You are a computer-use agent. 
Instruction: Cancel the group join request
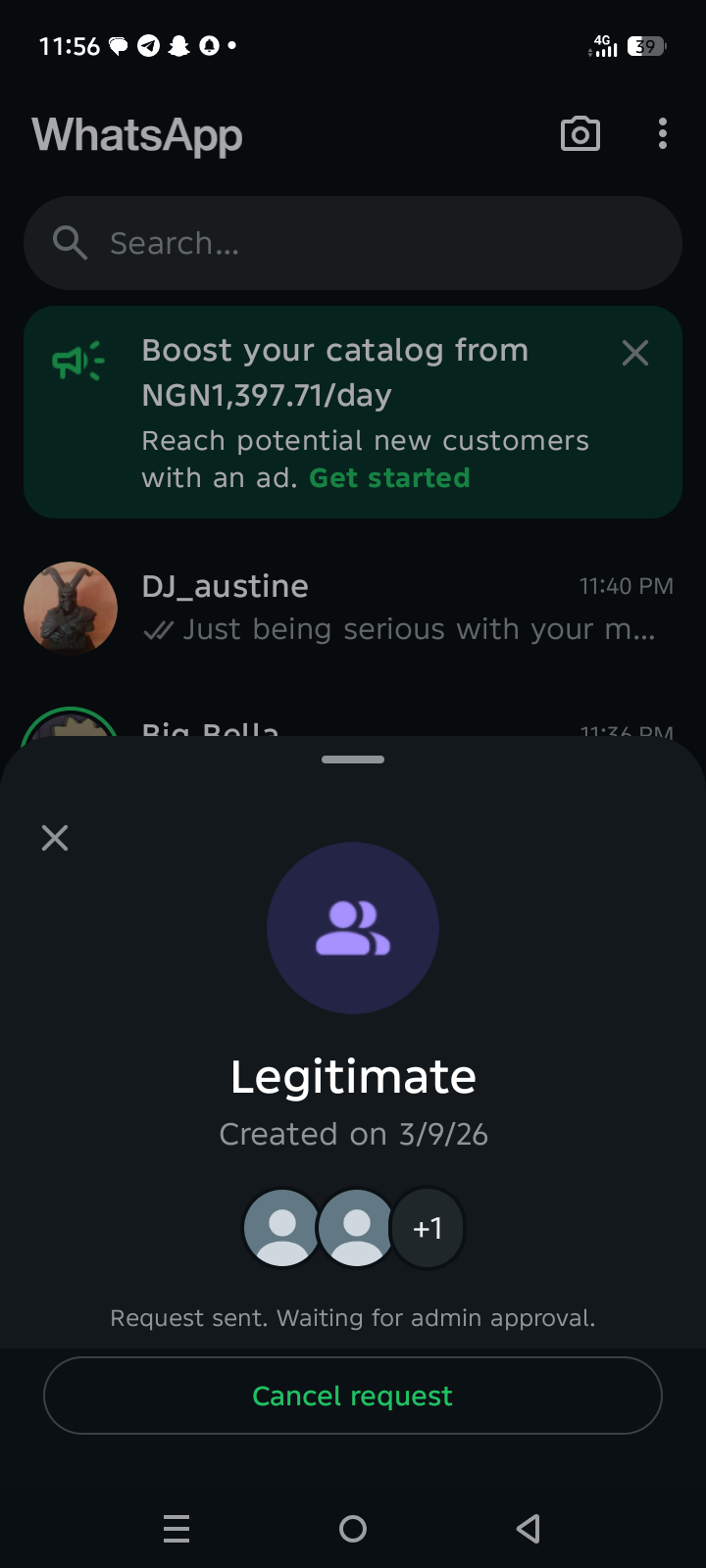(x=353, y=1396)
